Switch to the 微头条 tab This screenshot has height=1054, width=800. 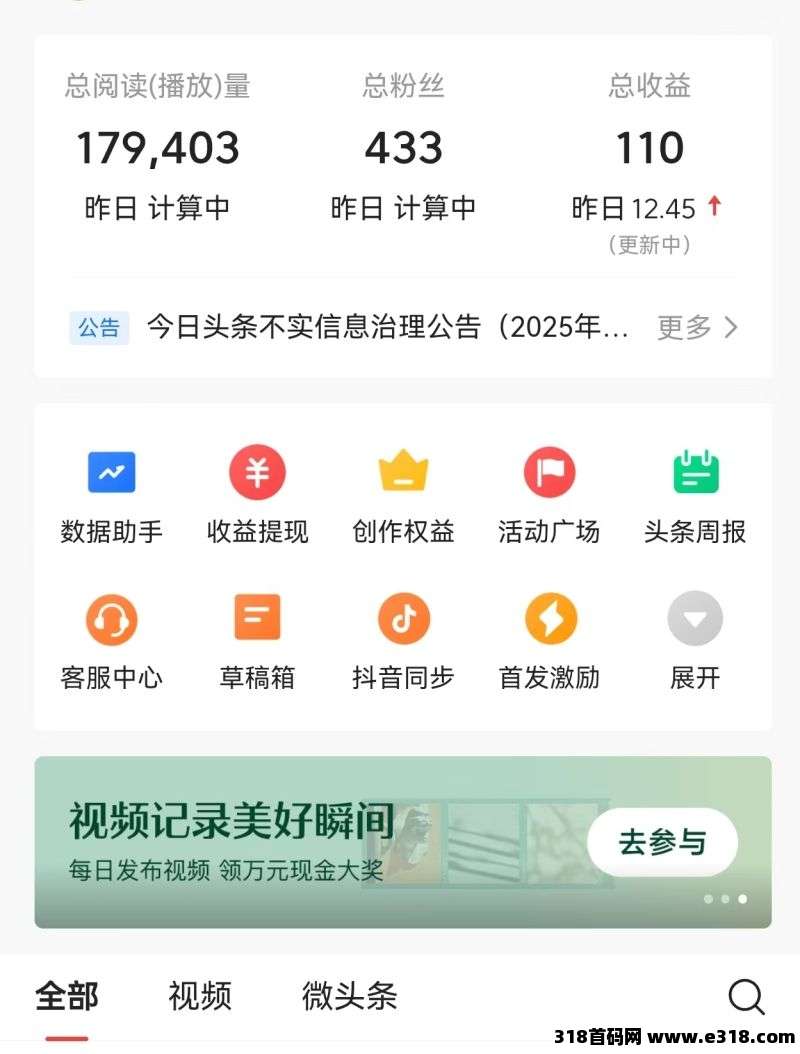point(350,996)
